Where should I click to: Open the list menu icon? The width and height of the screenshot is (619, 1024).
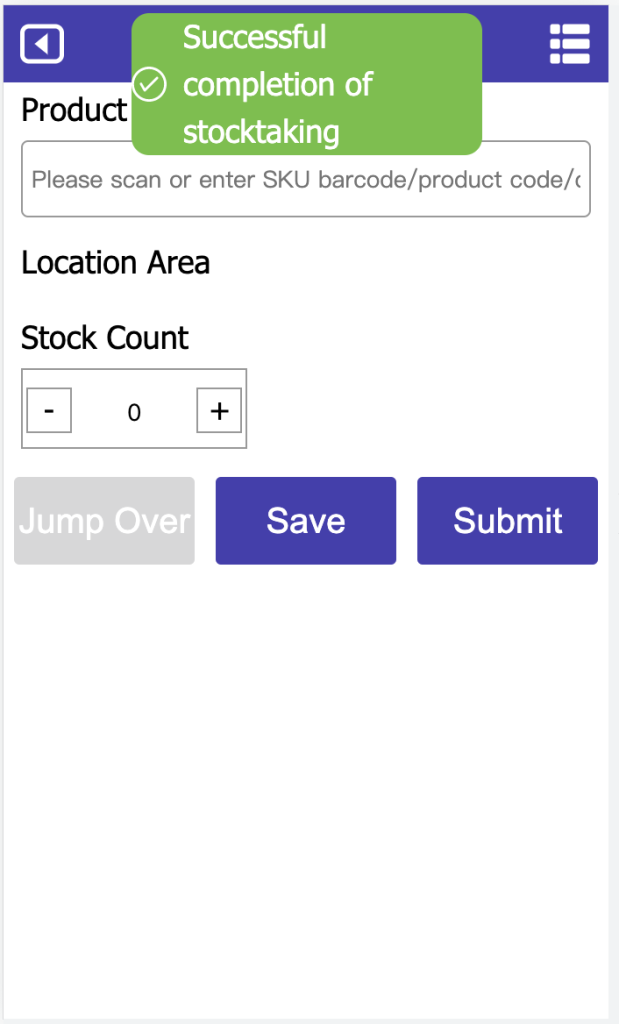point(569,44)
